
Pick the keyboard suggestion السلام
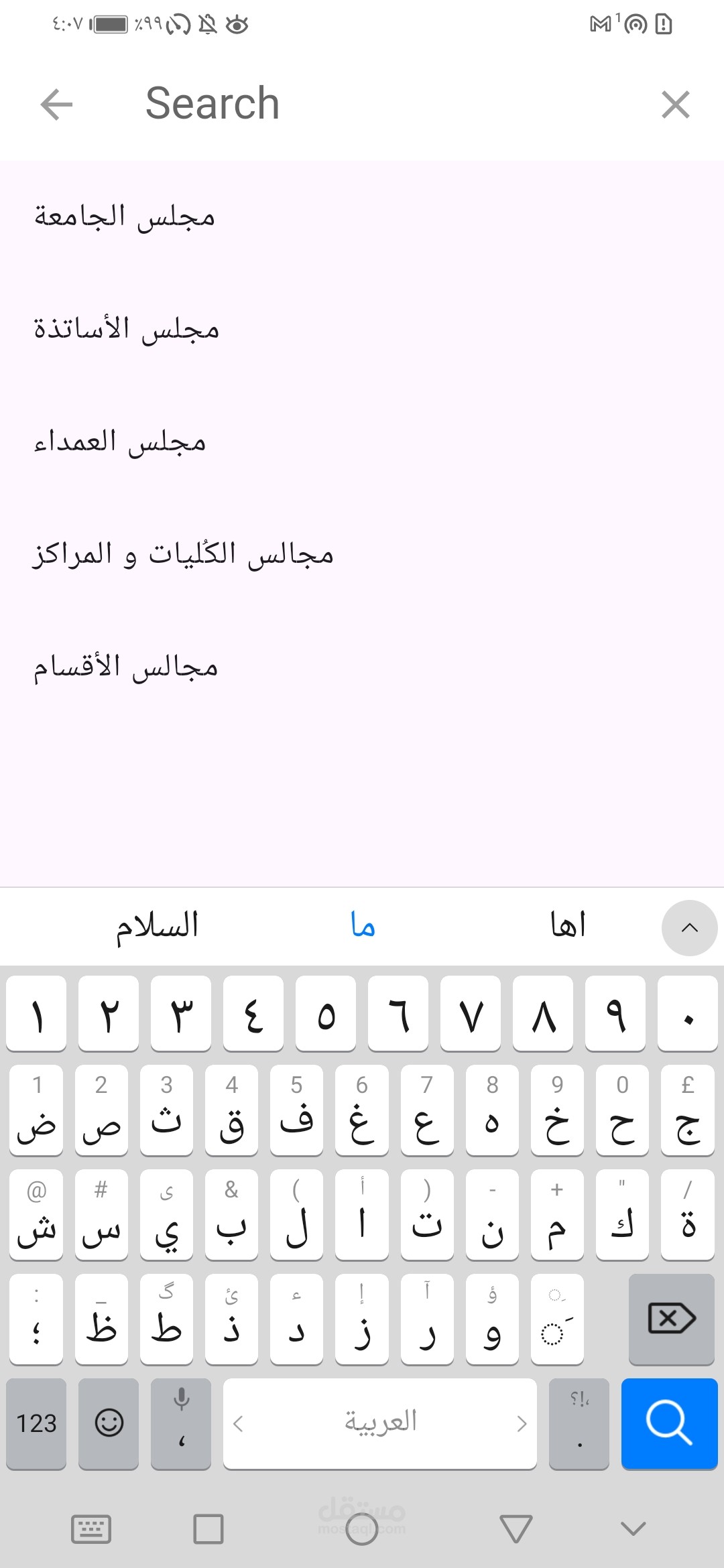click(x=158, y=927)
